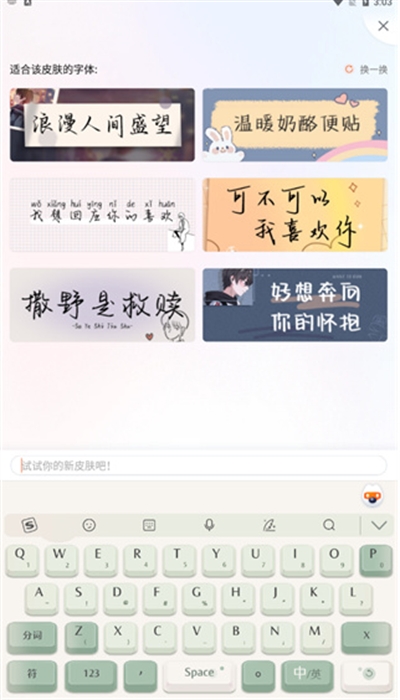400x700 pixels.
Task: Switch language with the 中/英 key
Action: pos(307,675)
